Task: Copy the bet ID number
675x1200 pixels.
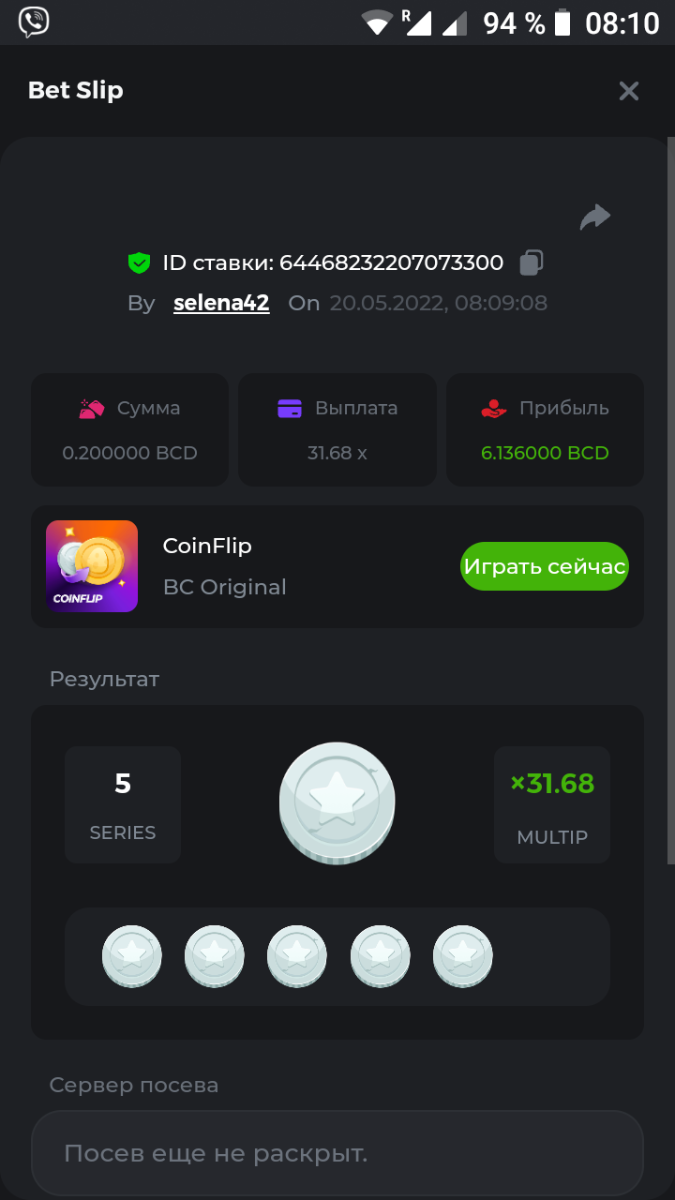Action: 531,263
